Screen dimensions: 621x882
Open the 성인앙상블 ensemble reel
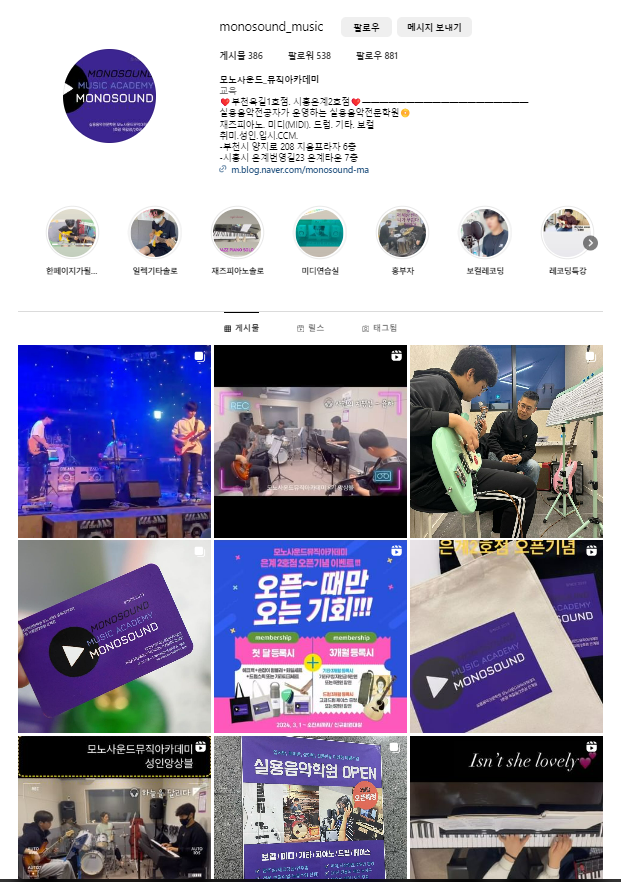point(114,810)
